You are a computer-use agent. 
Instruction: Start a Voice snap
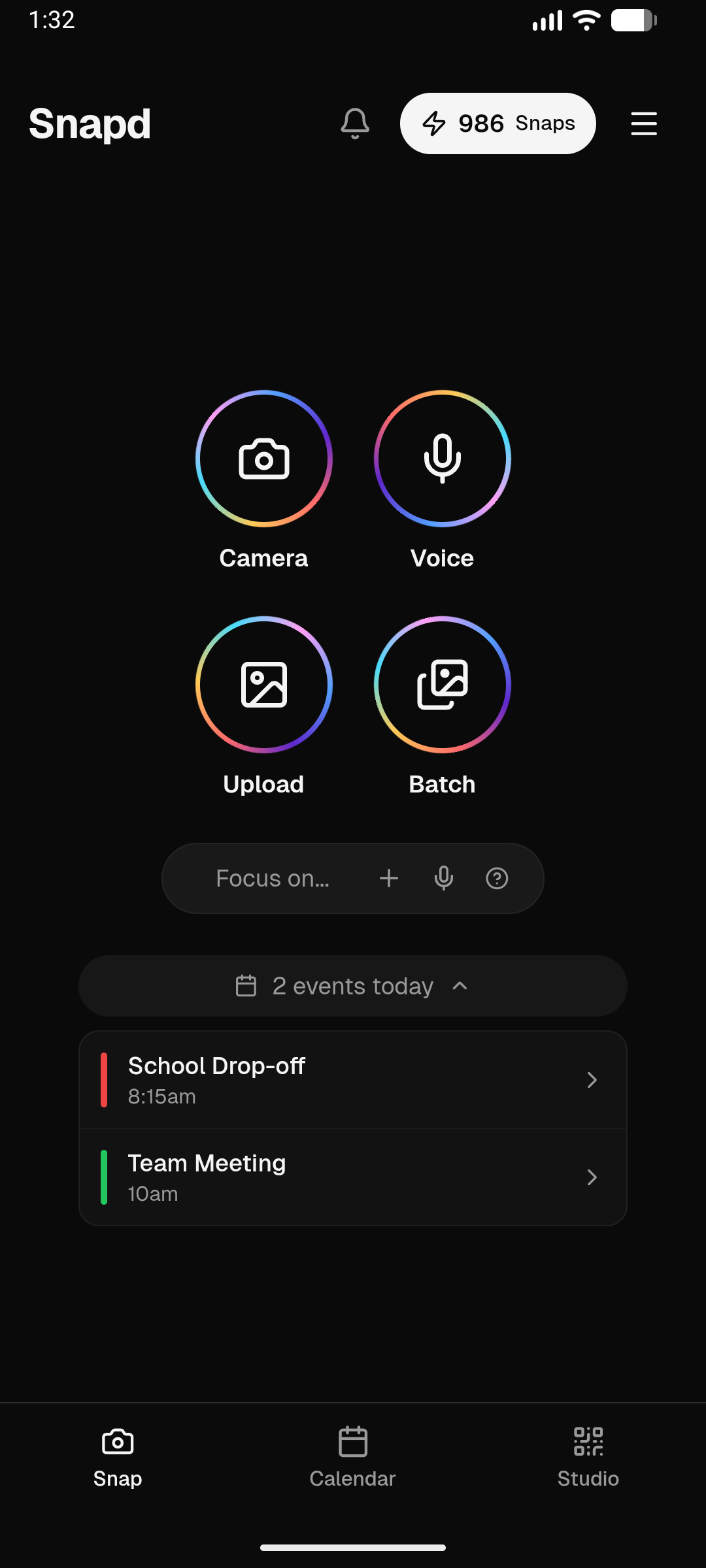(x=442, y=459)
